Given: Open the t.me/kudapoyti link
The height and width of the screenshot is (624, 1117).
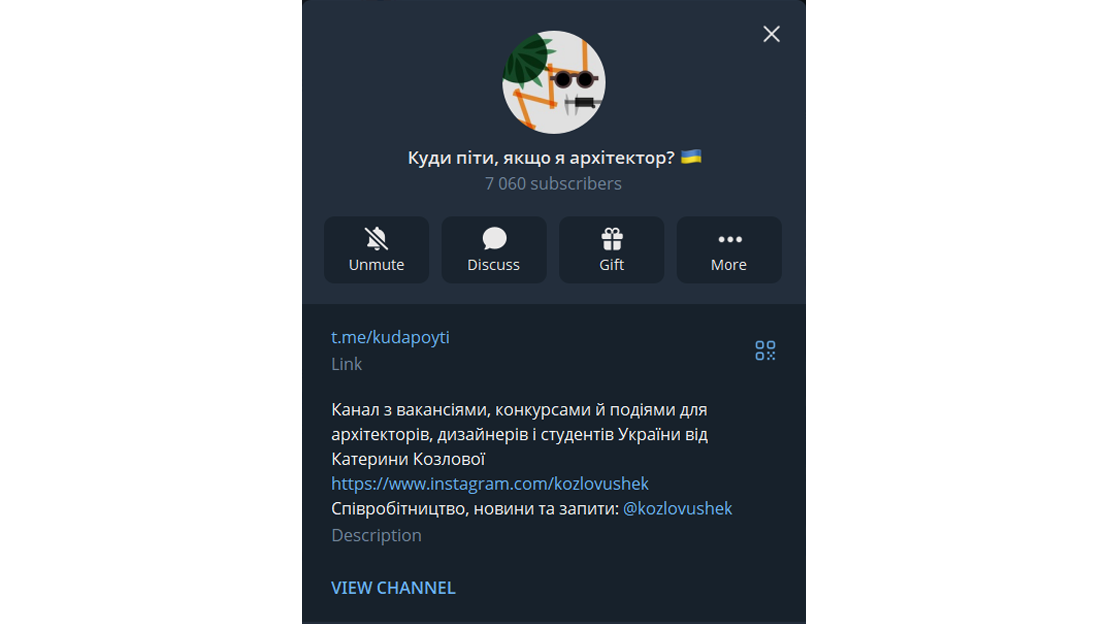Looking at the screenshot, I should [390, 337].
